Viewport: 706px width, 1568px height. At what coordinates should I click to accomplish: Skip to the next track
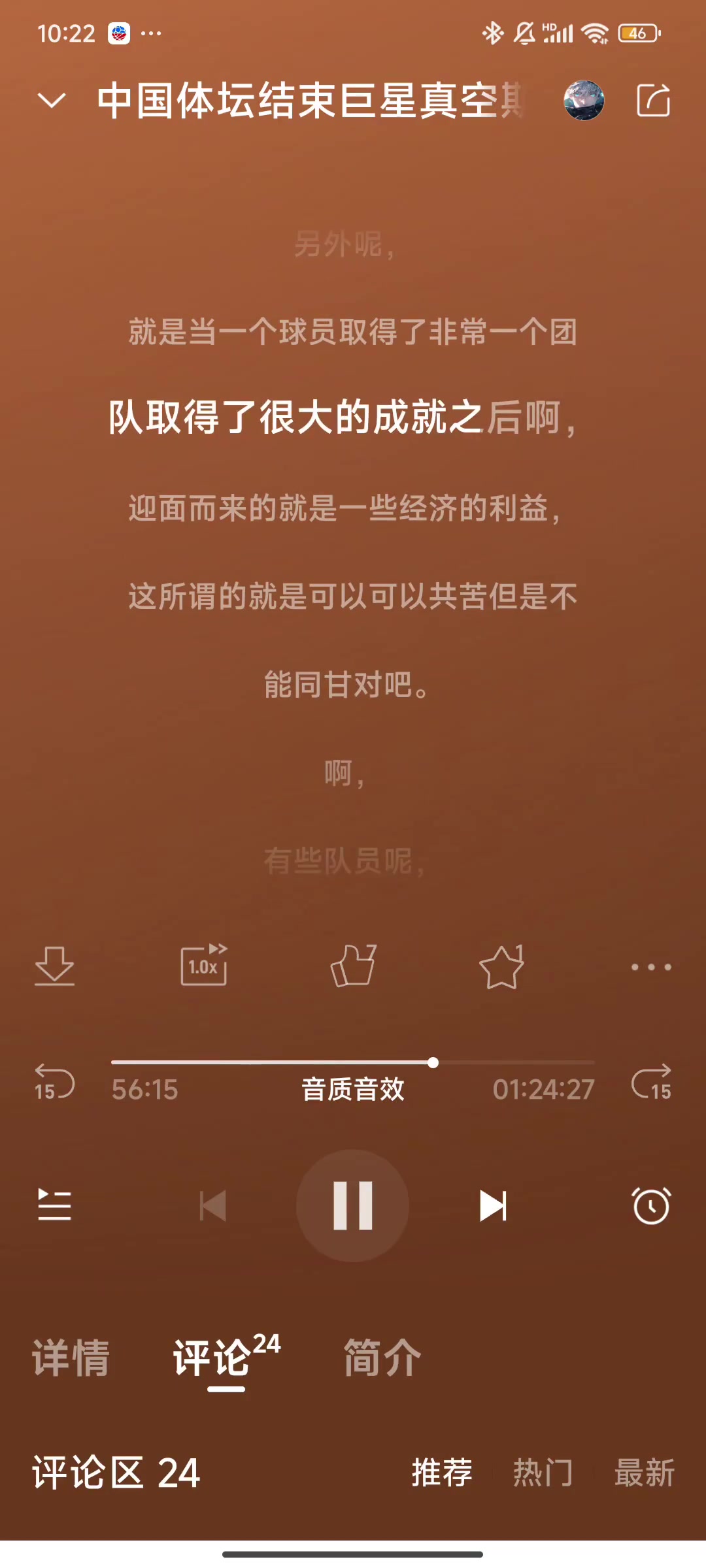click(x=494, y=1206)
